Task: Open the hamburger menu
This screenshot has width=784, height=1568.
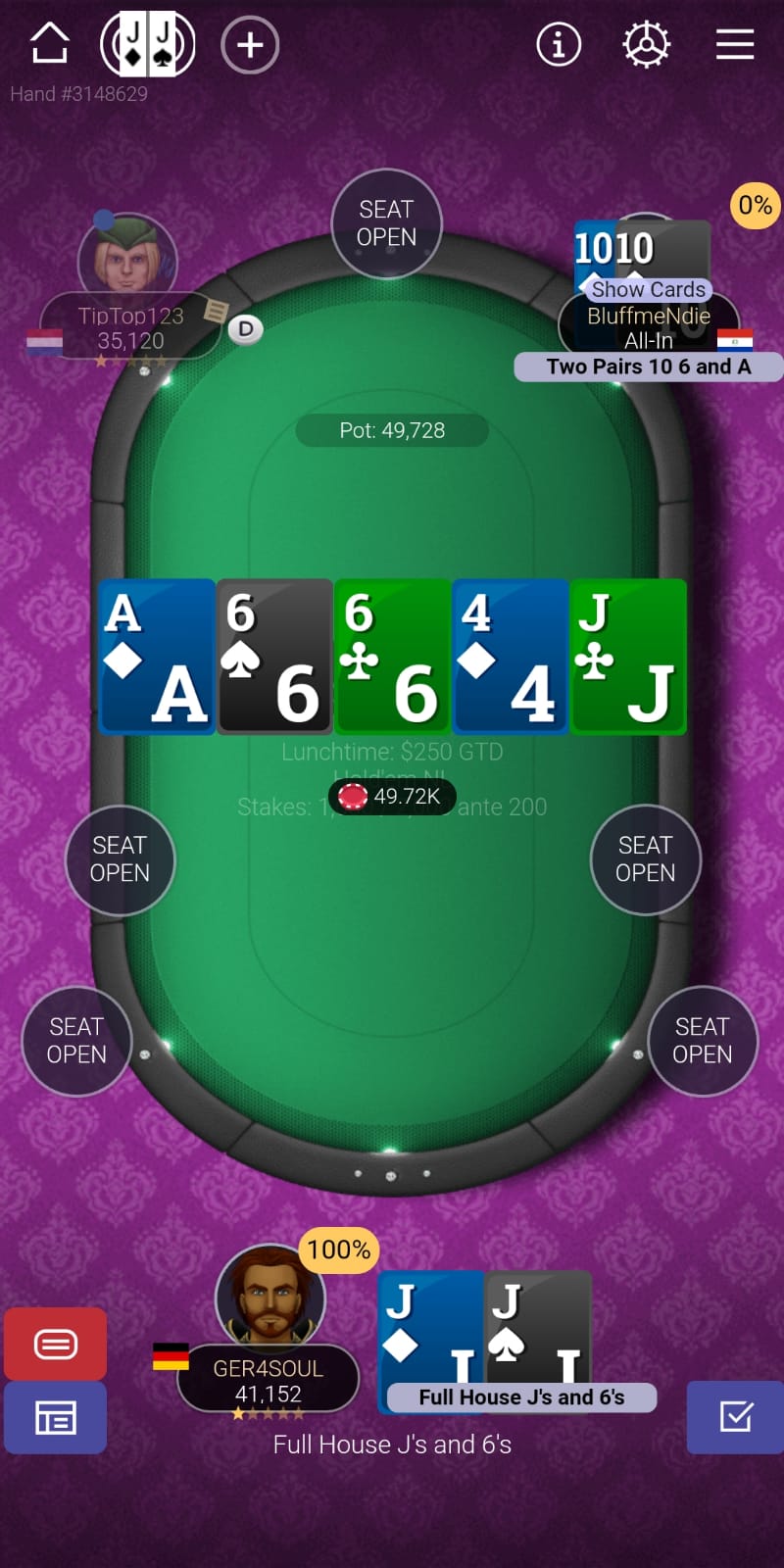Action: click(735, 44)
